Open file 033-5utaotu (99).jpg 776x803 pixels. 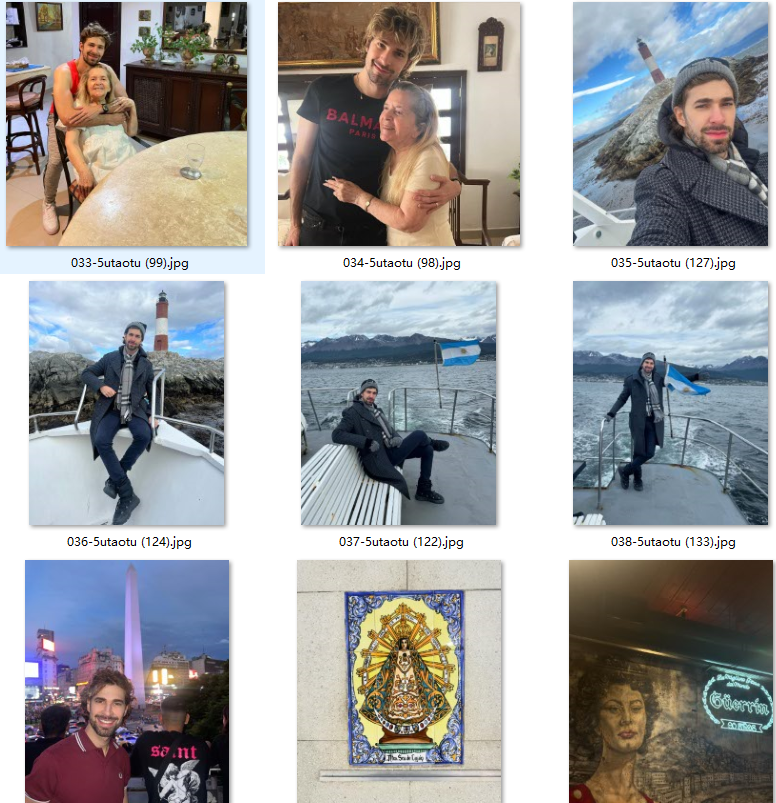point(127,124)
